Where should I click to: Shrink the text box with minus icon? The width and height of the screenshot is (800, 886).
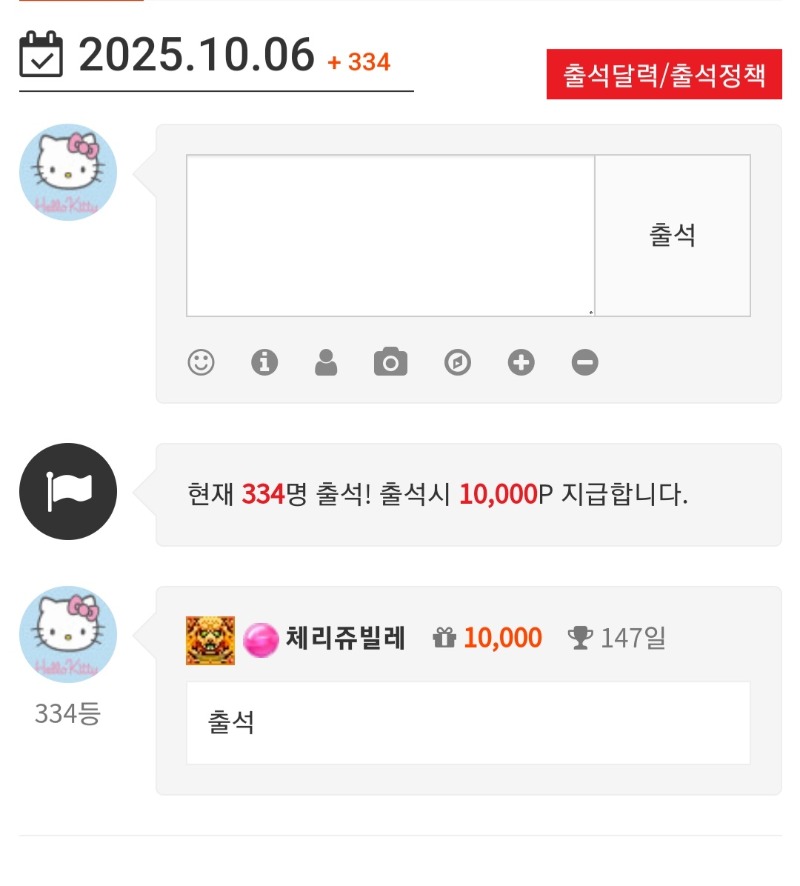click(585, 362)
